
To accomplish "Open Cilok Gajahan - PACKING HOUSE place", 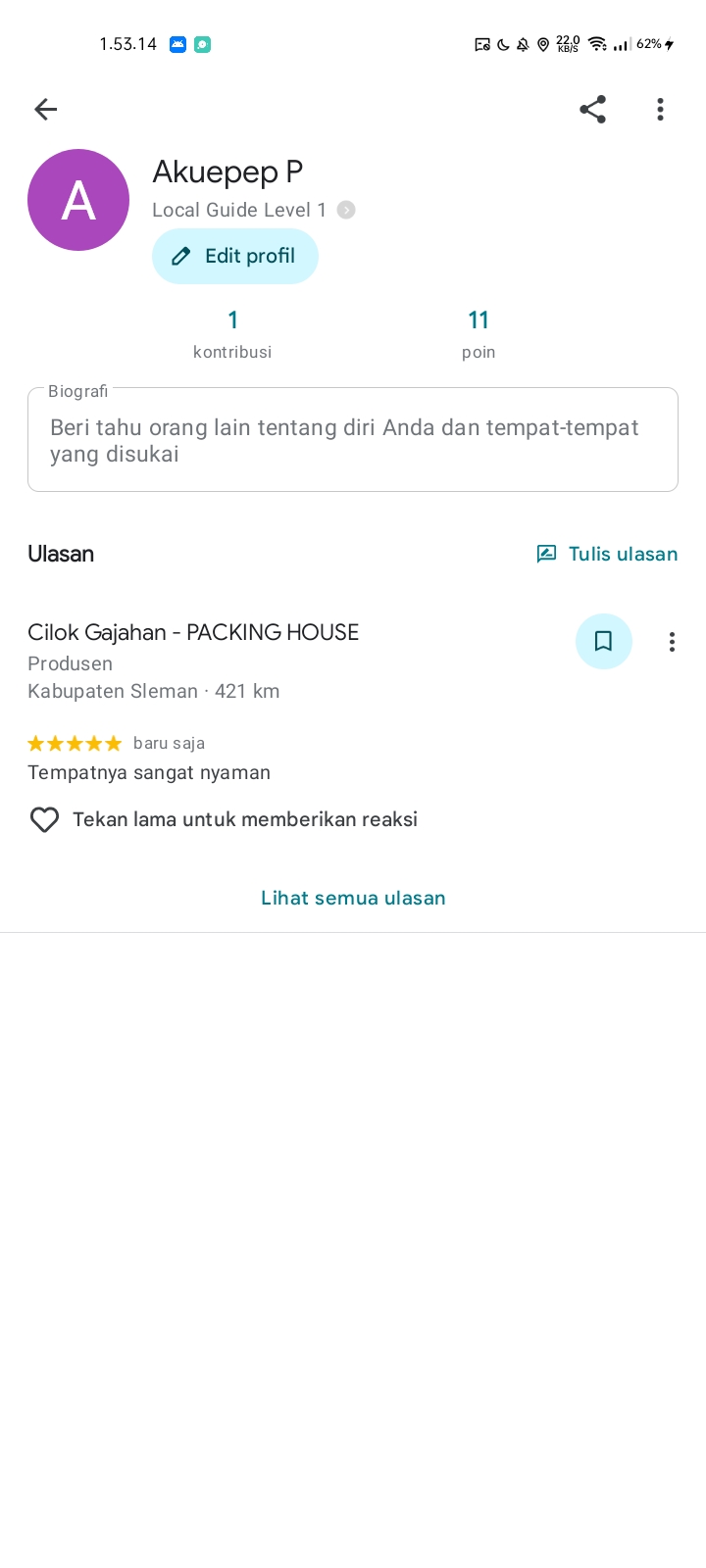I will (193, 632).
